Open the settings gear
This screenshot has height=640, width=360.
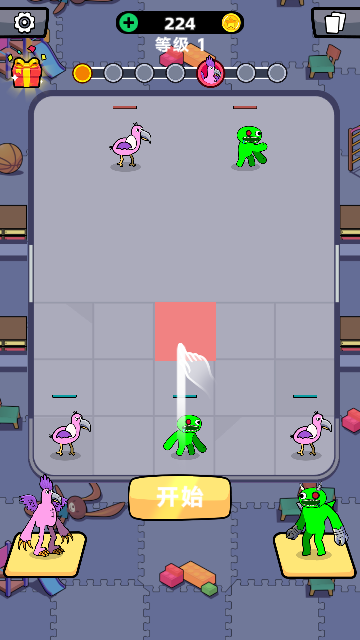point(24,22)
